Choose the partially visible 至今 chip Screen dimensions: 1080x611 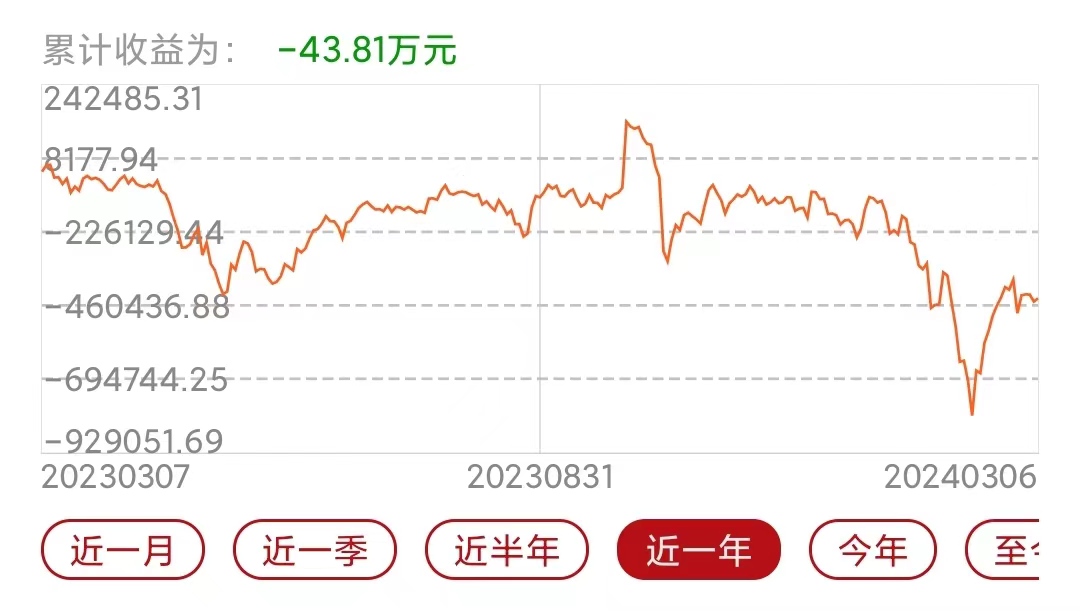(x=1008, y=550)
